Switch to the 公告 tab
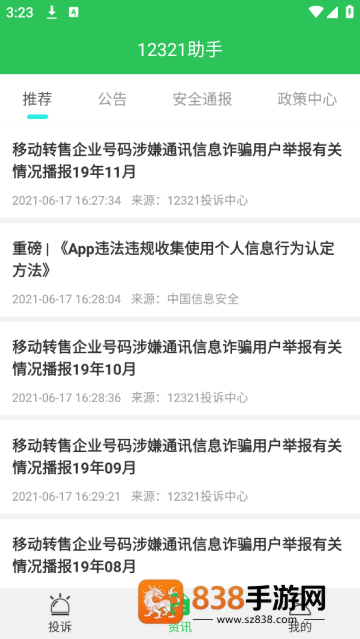Viewport: 360px width, 639px height. (112, 99)
